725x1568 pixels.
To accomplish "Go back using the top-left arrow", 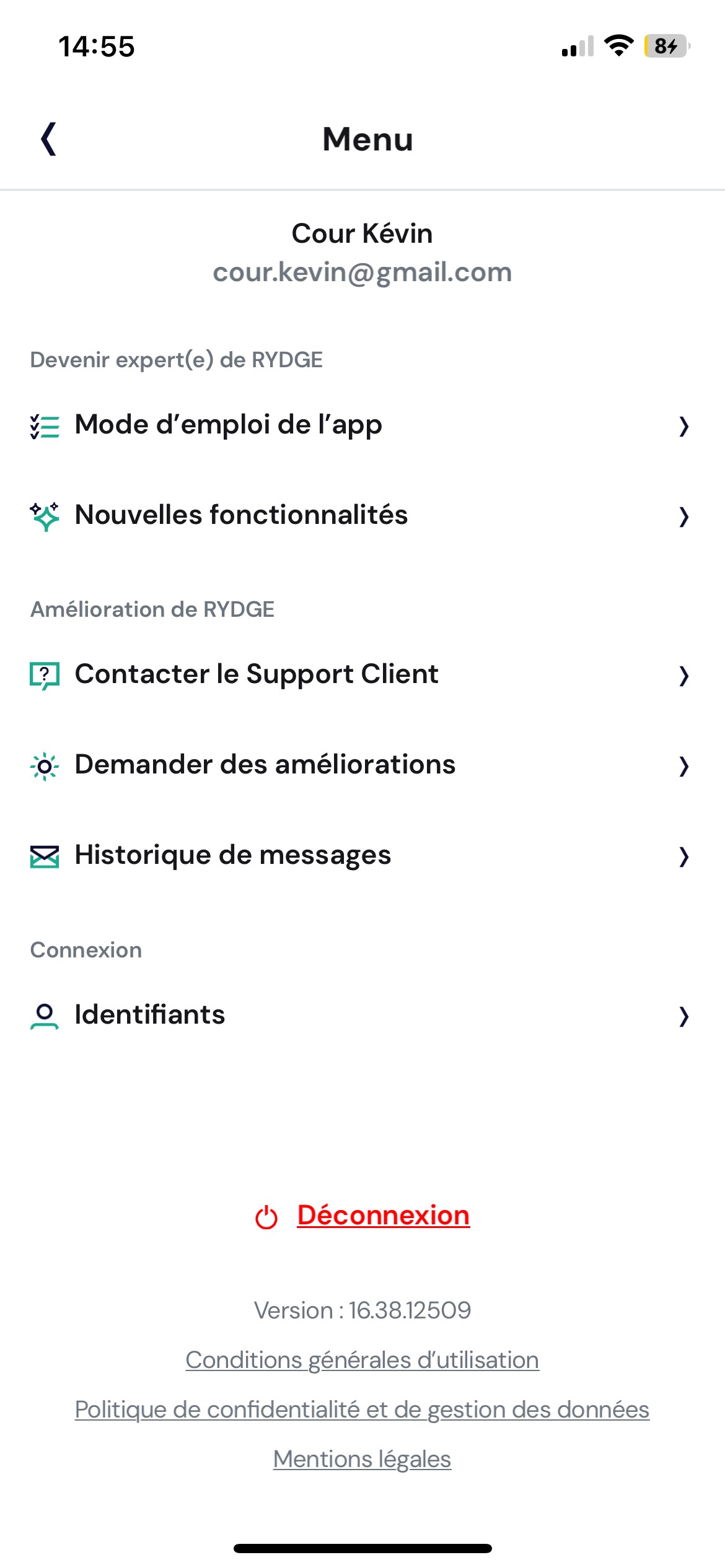I will click(49, 139).
